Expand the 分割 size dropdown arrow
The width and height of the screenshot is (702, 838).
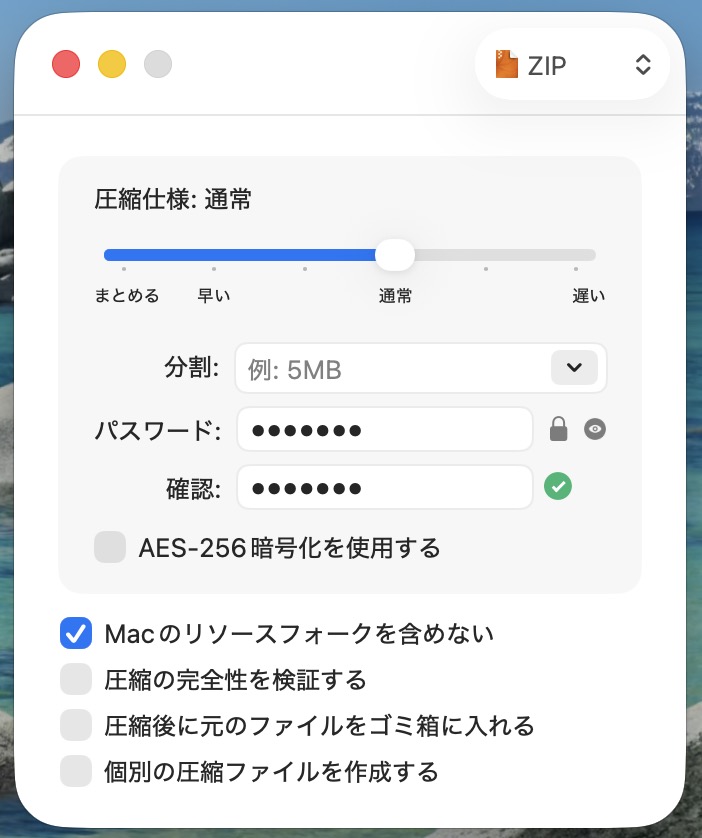pyautogui.click(x=574, y=368)
